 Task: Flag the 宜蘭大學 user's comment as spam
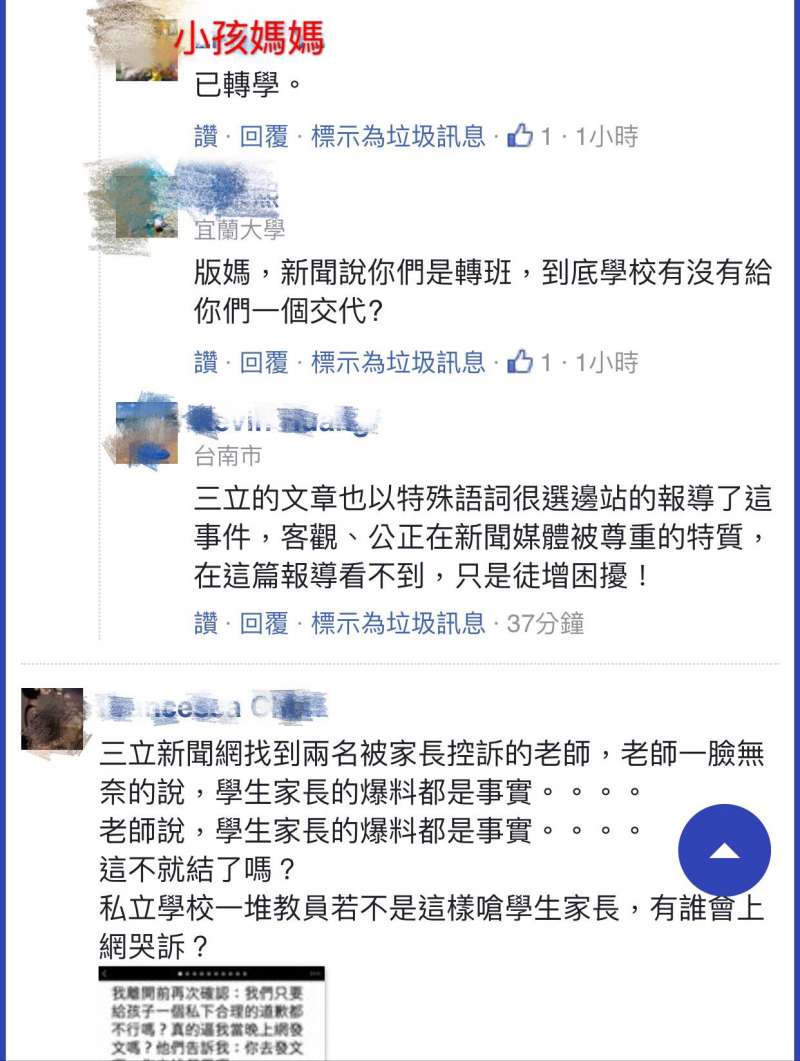[398, 362]
